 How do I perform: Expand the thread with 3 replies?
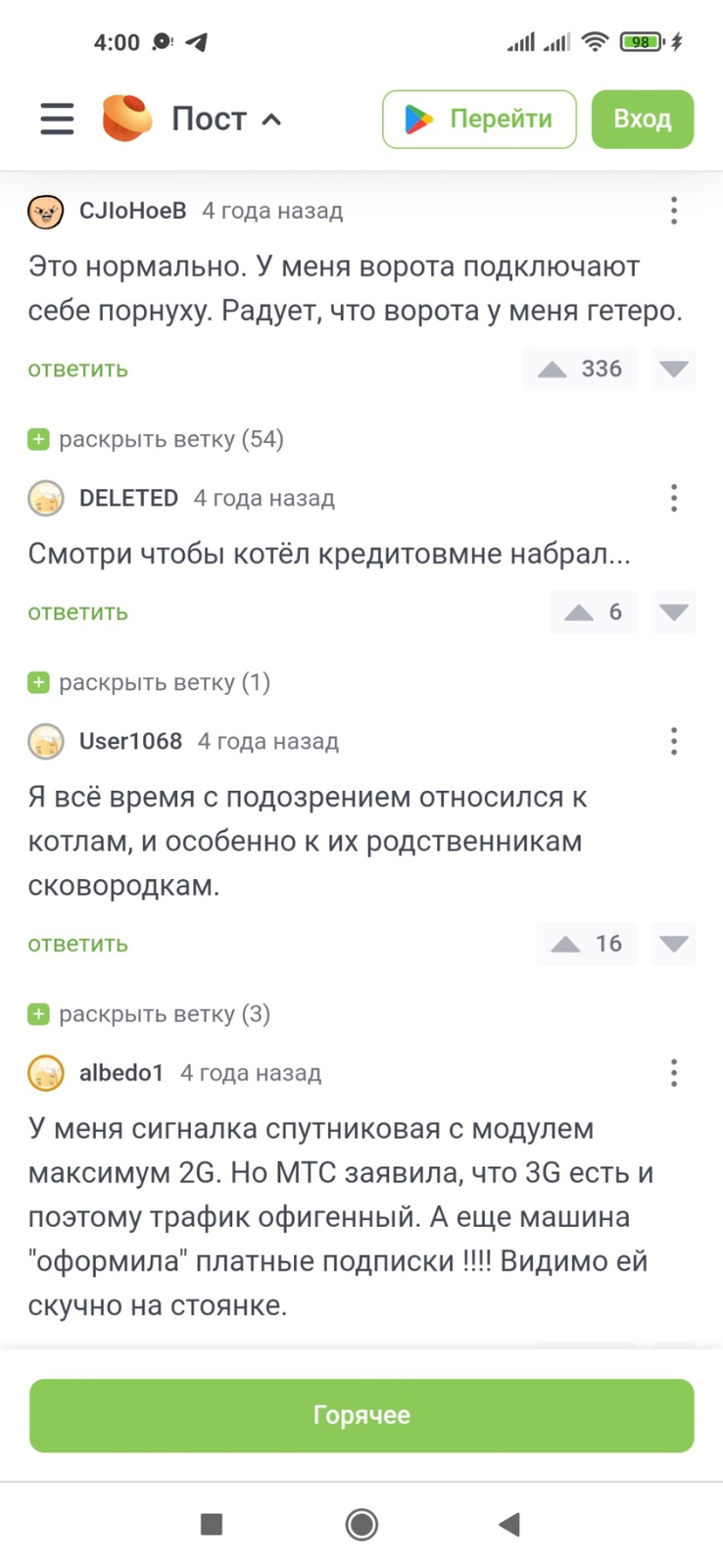[x=150, y=1013]
